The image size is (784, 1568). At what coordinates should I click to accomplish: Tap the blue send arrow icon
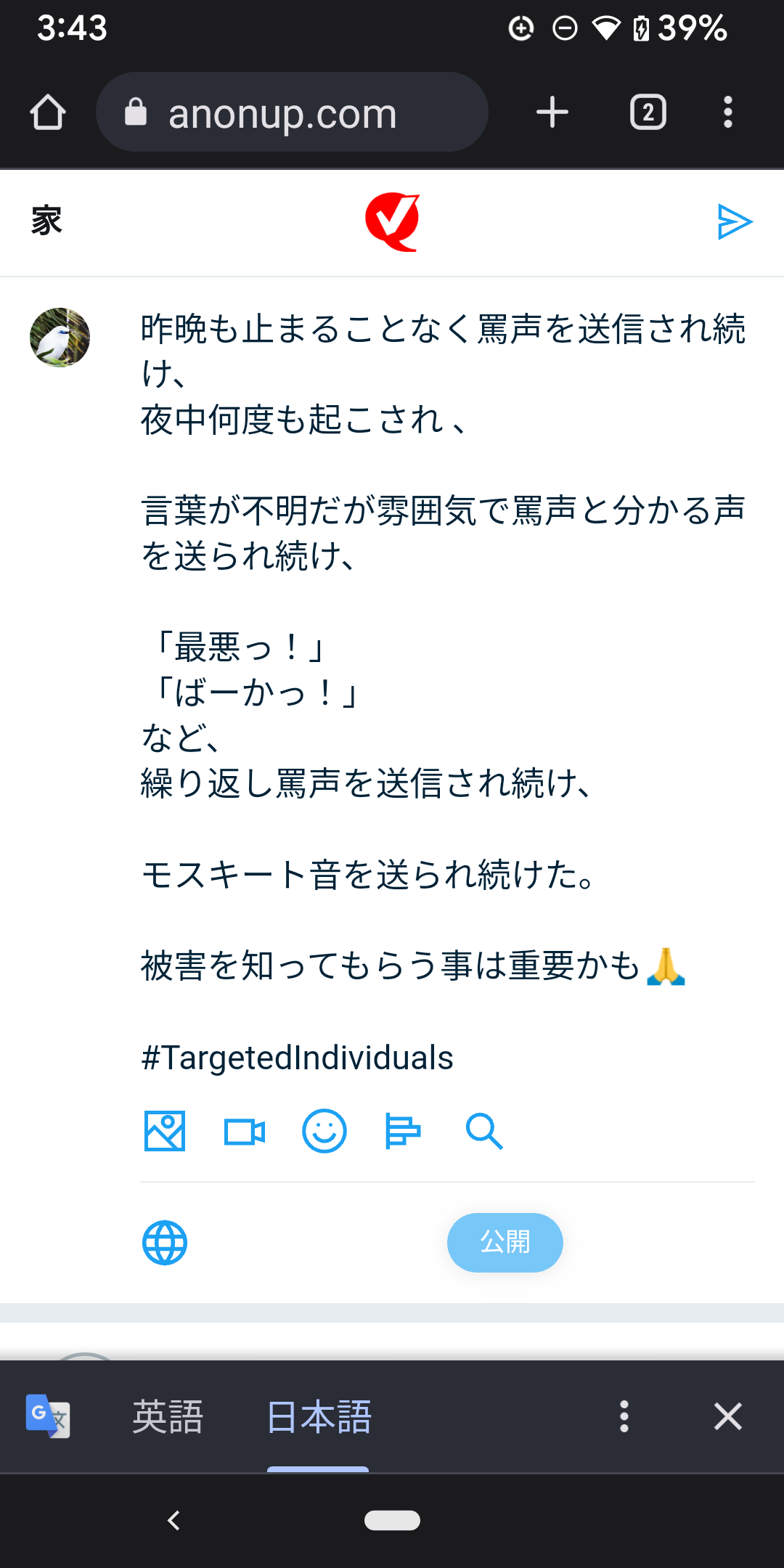[734, 221]
